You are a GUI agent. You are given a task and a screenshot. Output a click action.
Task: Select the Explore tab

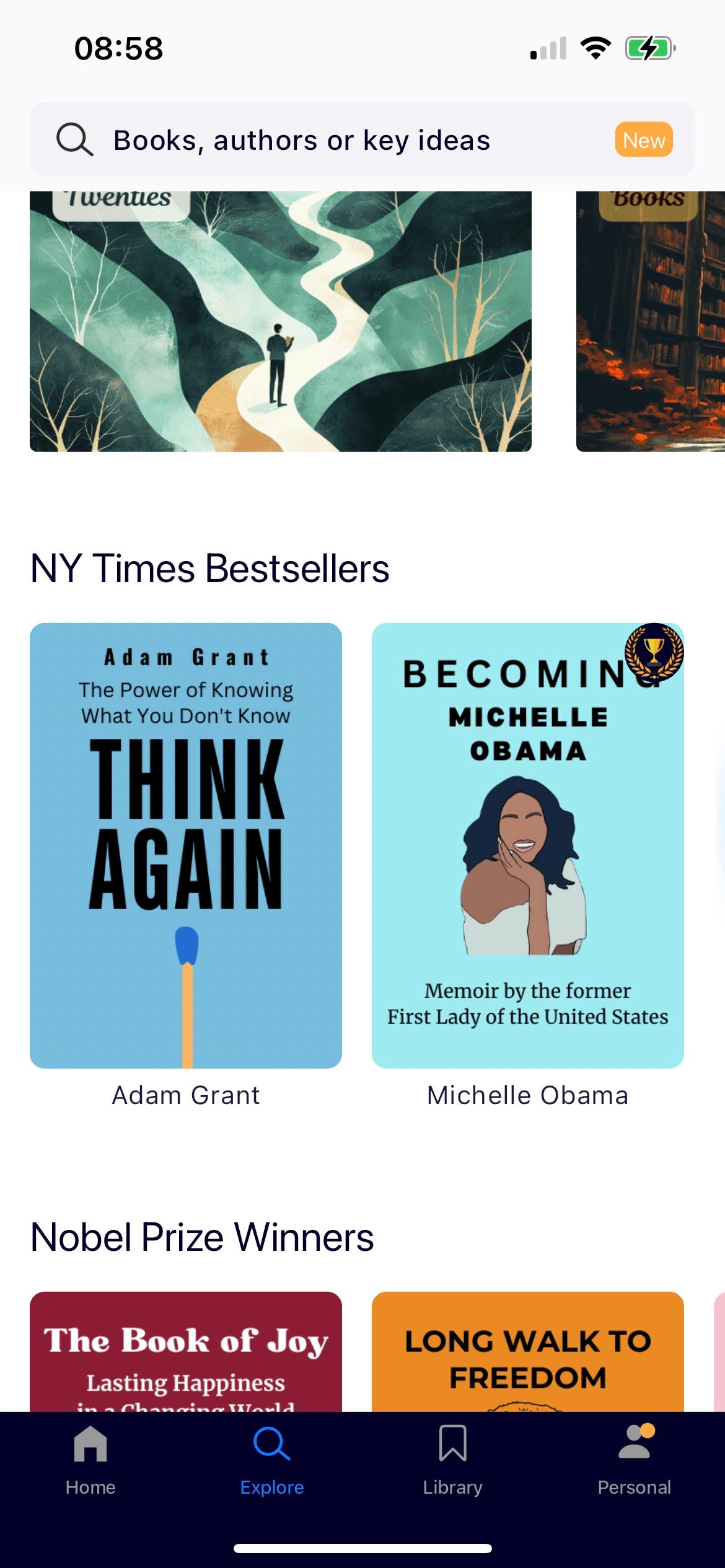271,1460
